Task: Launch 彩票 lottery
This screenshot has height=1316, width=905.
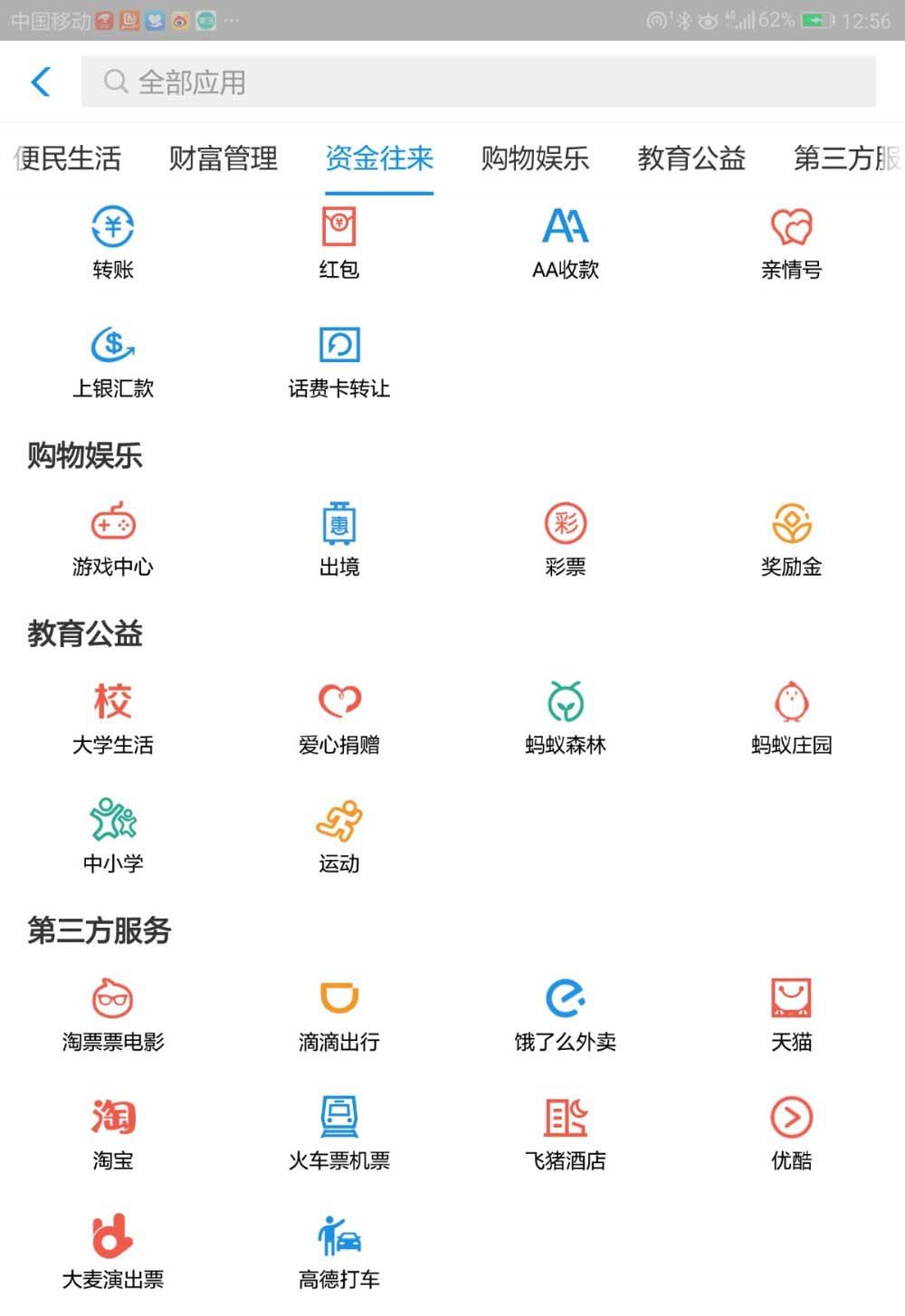Action: point(566,539)
